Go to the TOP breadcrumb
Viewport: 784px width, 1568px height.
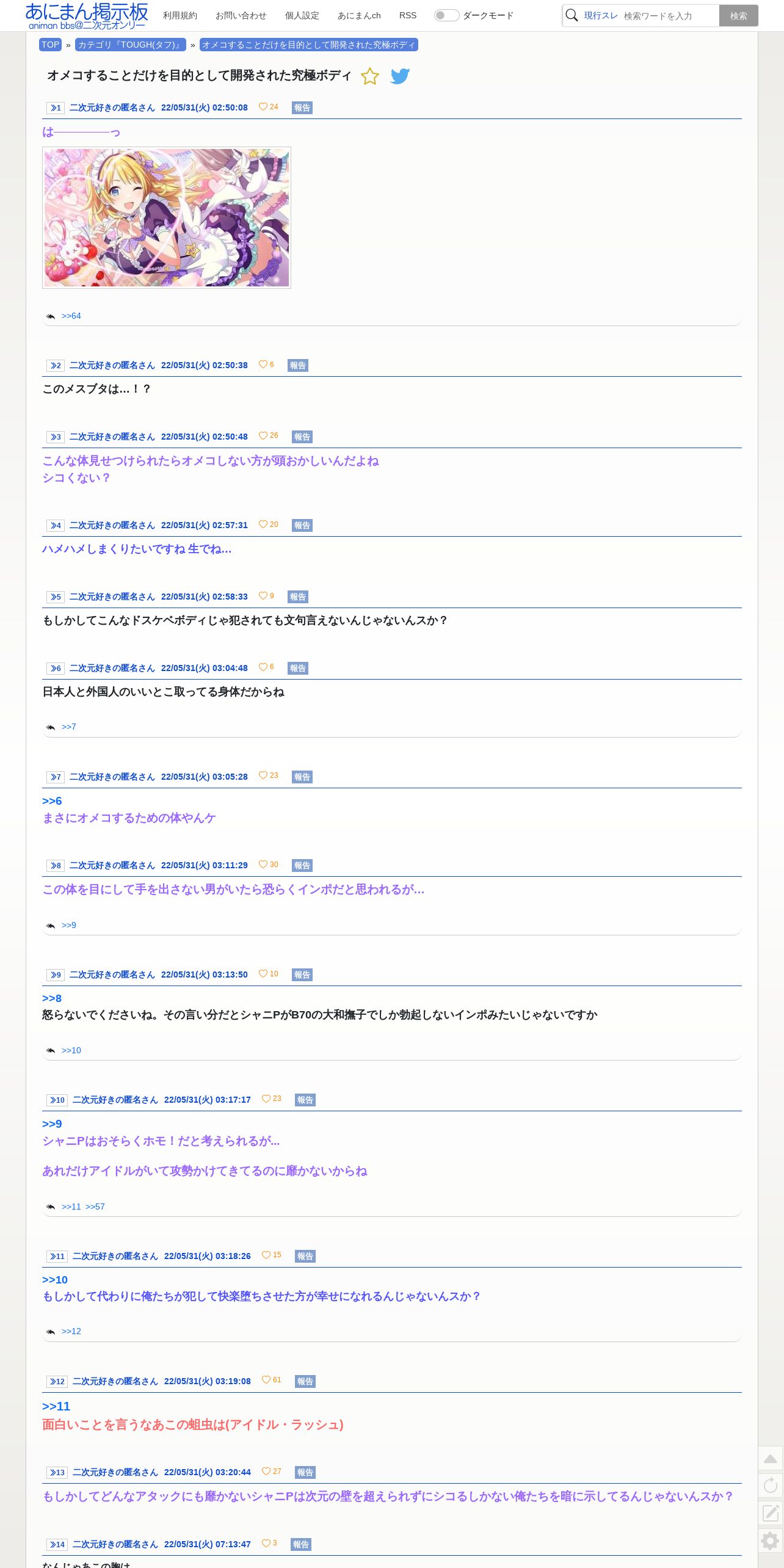[50, 45]
